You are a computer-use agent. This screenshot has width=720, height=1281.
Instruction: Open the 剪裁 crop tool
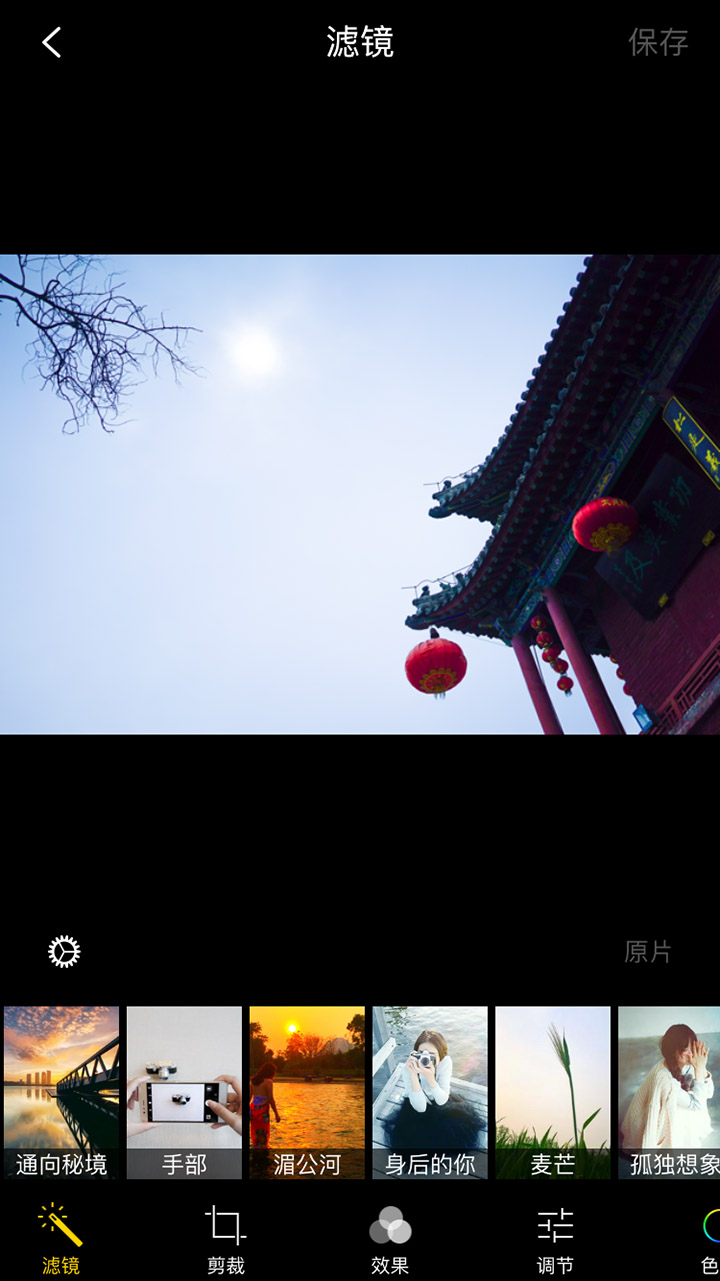(x=225, y=1240)
